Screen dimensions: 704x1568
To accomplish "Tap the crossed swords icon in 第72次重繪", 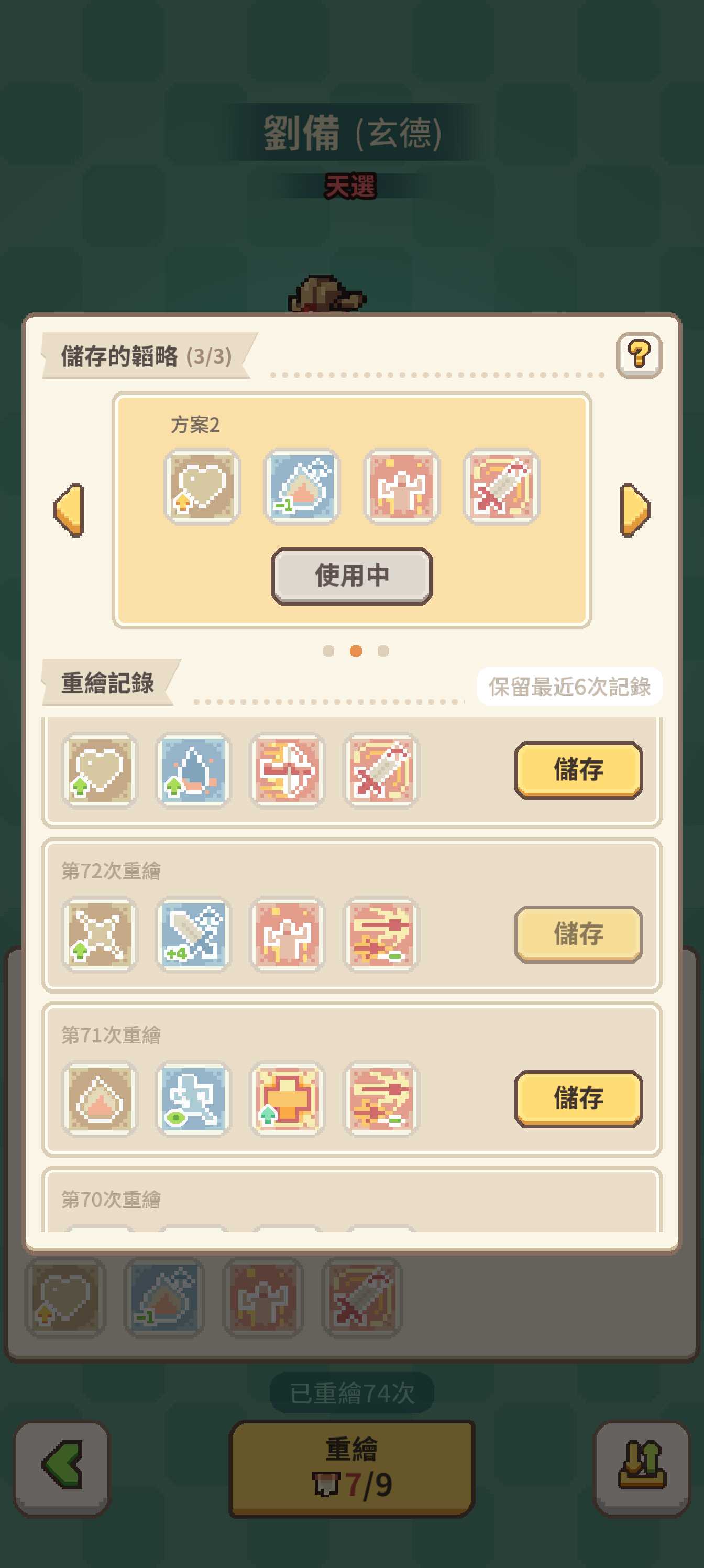I will pos(100,934).
